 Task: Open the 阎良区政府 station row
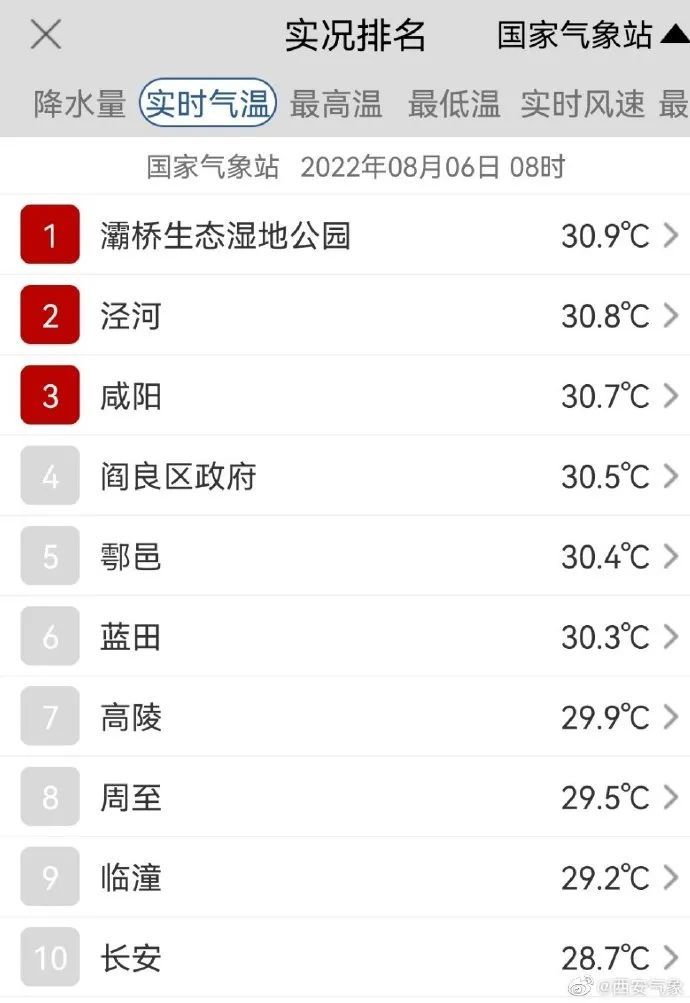coord(345,476)
